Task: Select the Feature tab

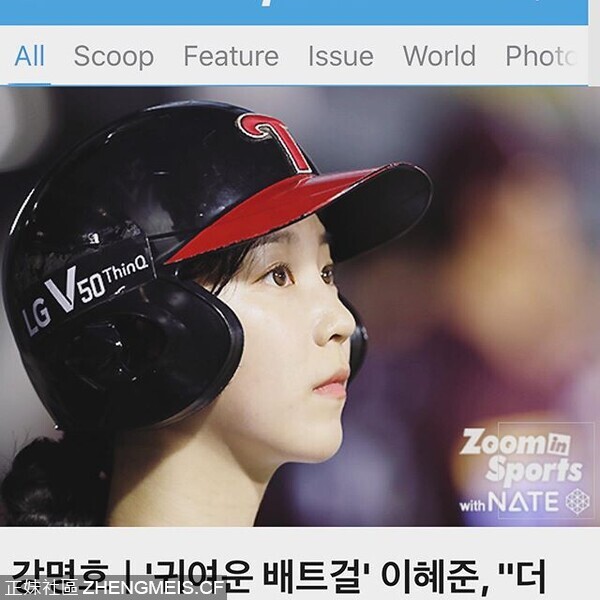Action: pos(230,57)
